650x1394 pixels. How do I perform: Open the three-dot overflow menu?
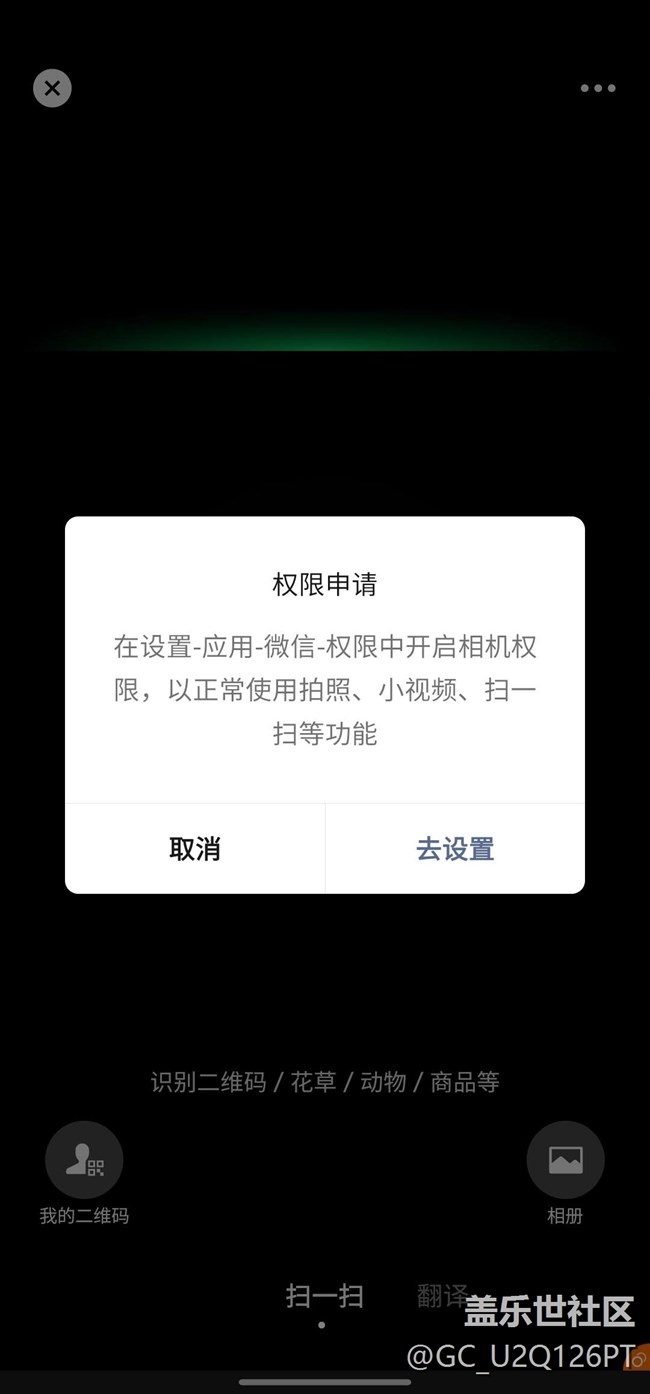pyautogui.click(x=598, y=88)
